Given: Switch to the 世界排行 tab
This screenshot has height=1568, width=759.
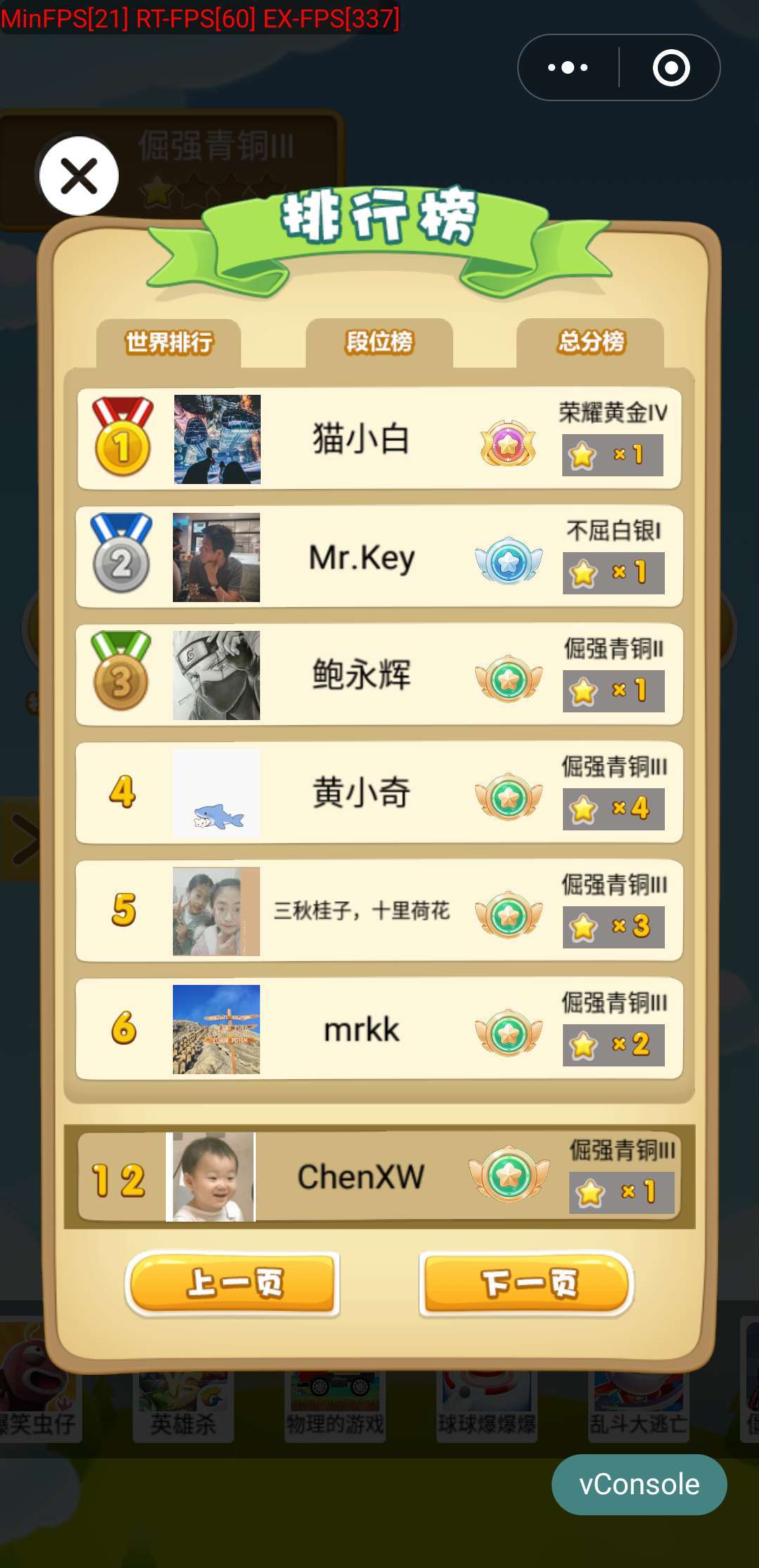Looking at the screenshot, I should (169, 343).
